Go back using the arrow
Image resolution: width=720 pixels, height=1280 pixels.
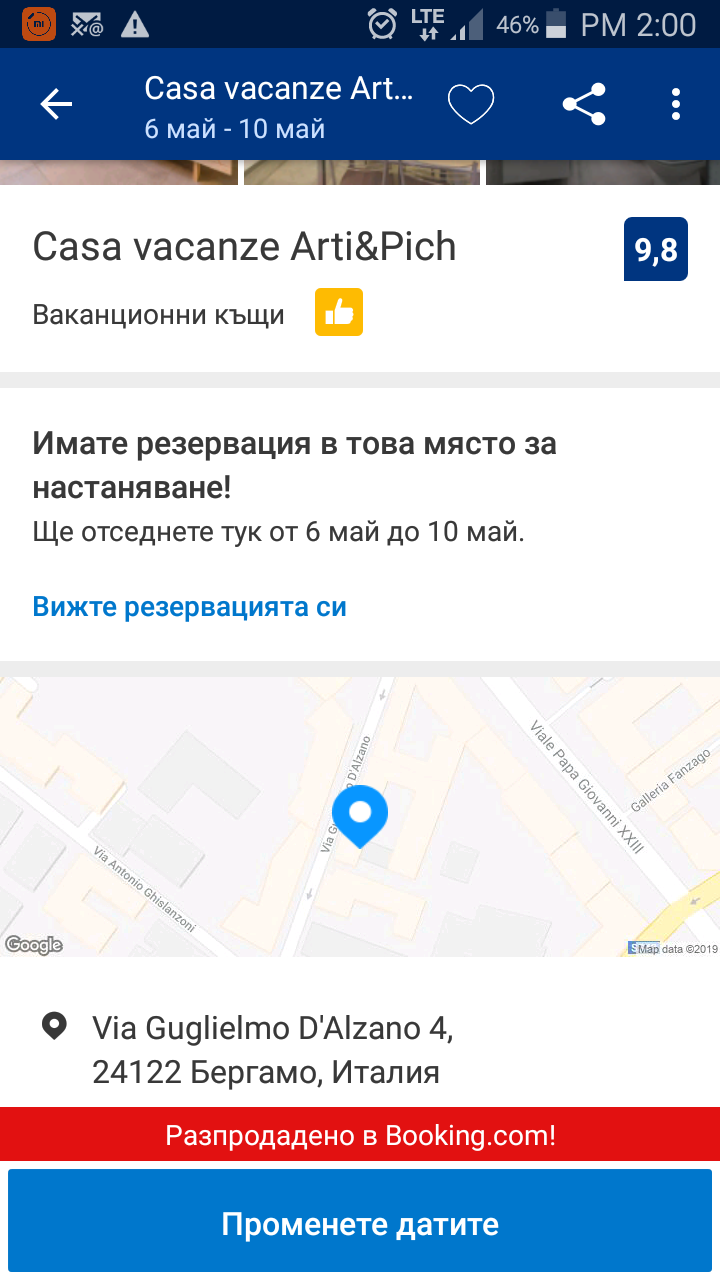(x=56, y=104)
